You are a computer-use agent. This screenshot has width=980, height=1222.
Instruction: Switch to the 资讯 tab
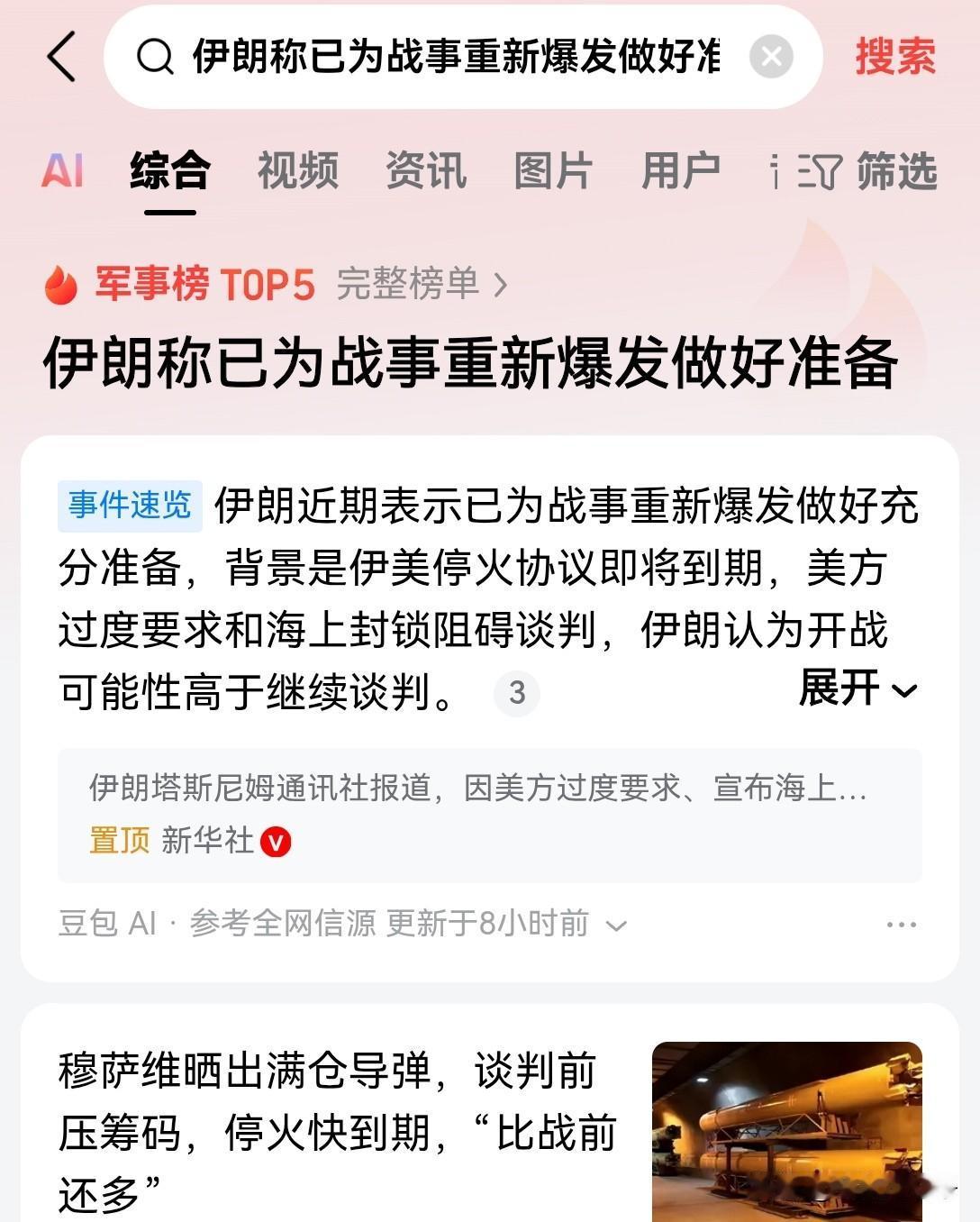tap(425, 171)
